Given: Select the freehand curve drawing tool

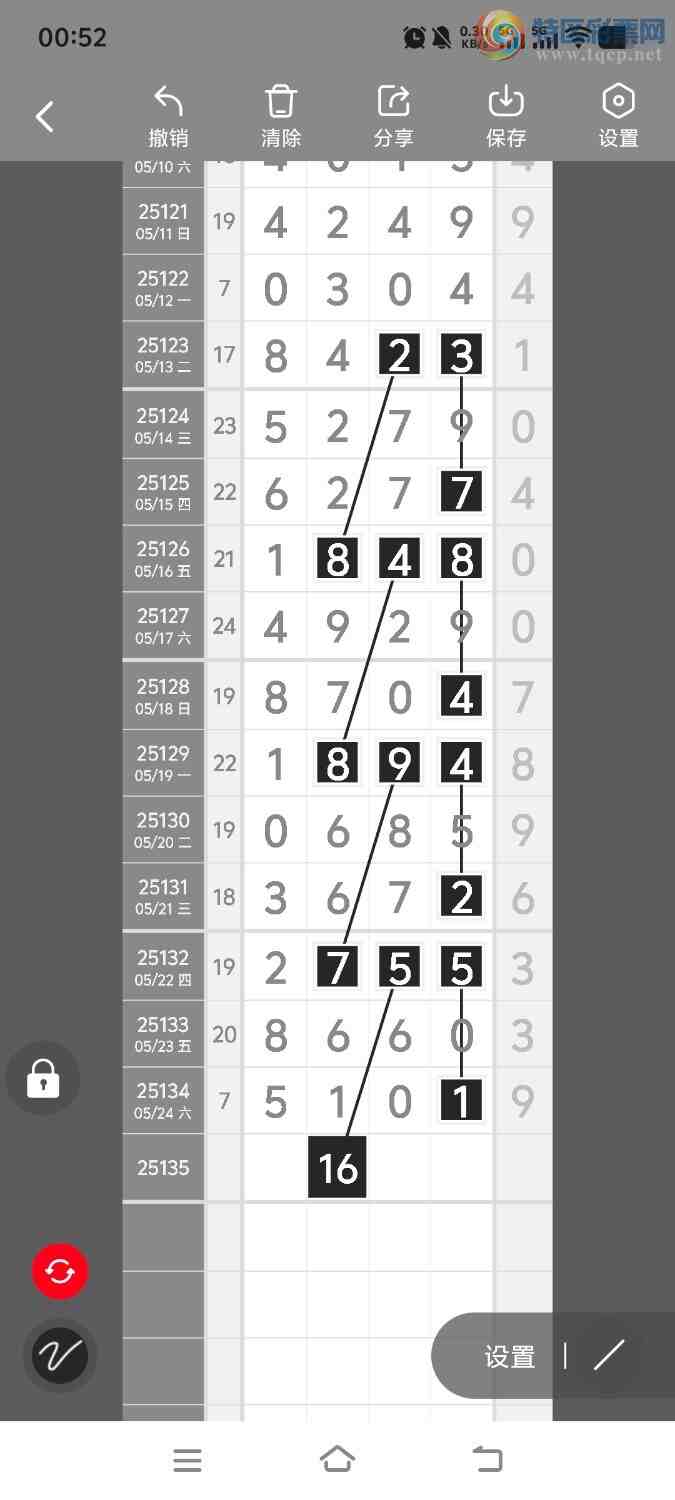Looking at the screenshot, I should coord(60,1356).
